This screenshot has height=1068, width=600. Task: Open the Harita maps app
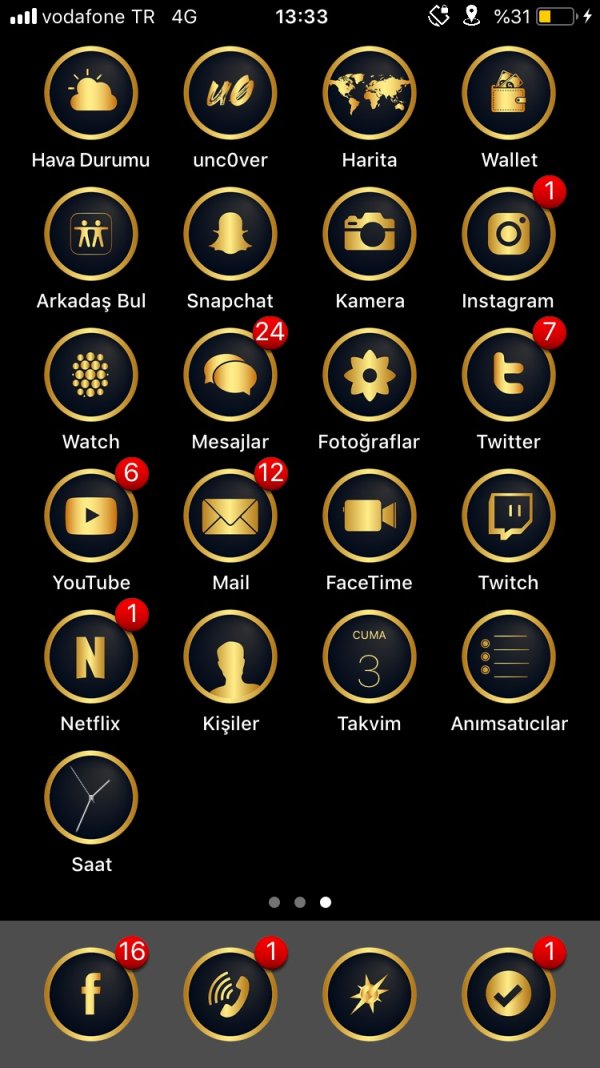pyautogui.click(x=369, y=93)
